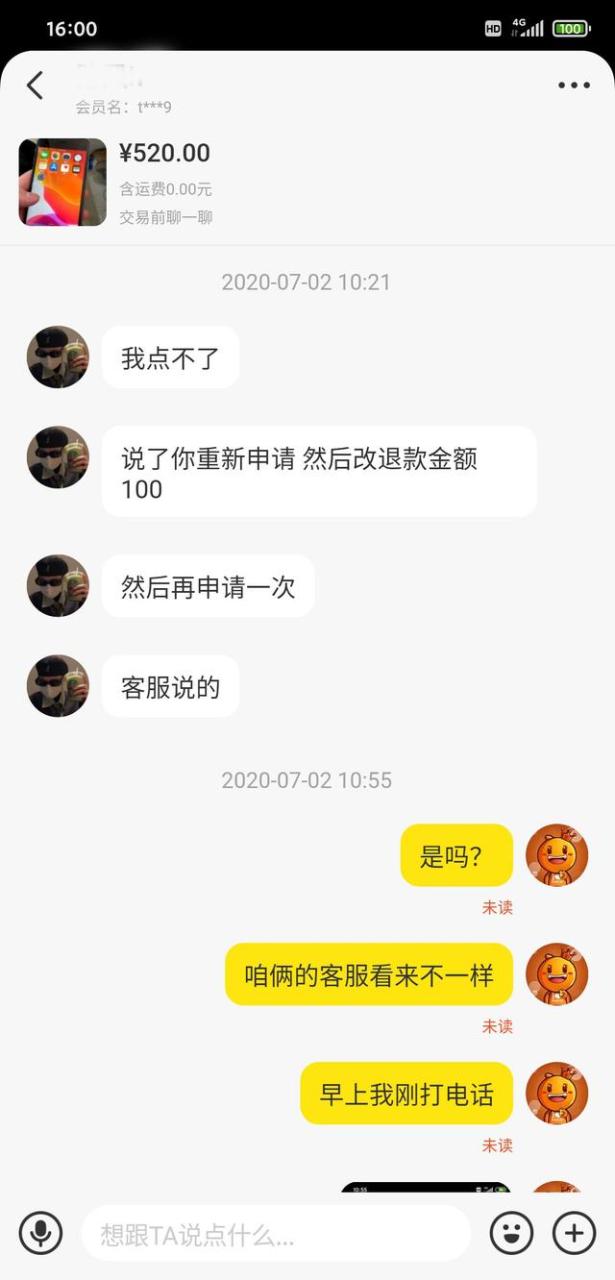The height and width of the screenshot is (1280, 615).
Task: Focus the message box 想跟TA说点什么
Action: pos(275,1234)
